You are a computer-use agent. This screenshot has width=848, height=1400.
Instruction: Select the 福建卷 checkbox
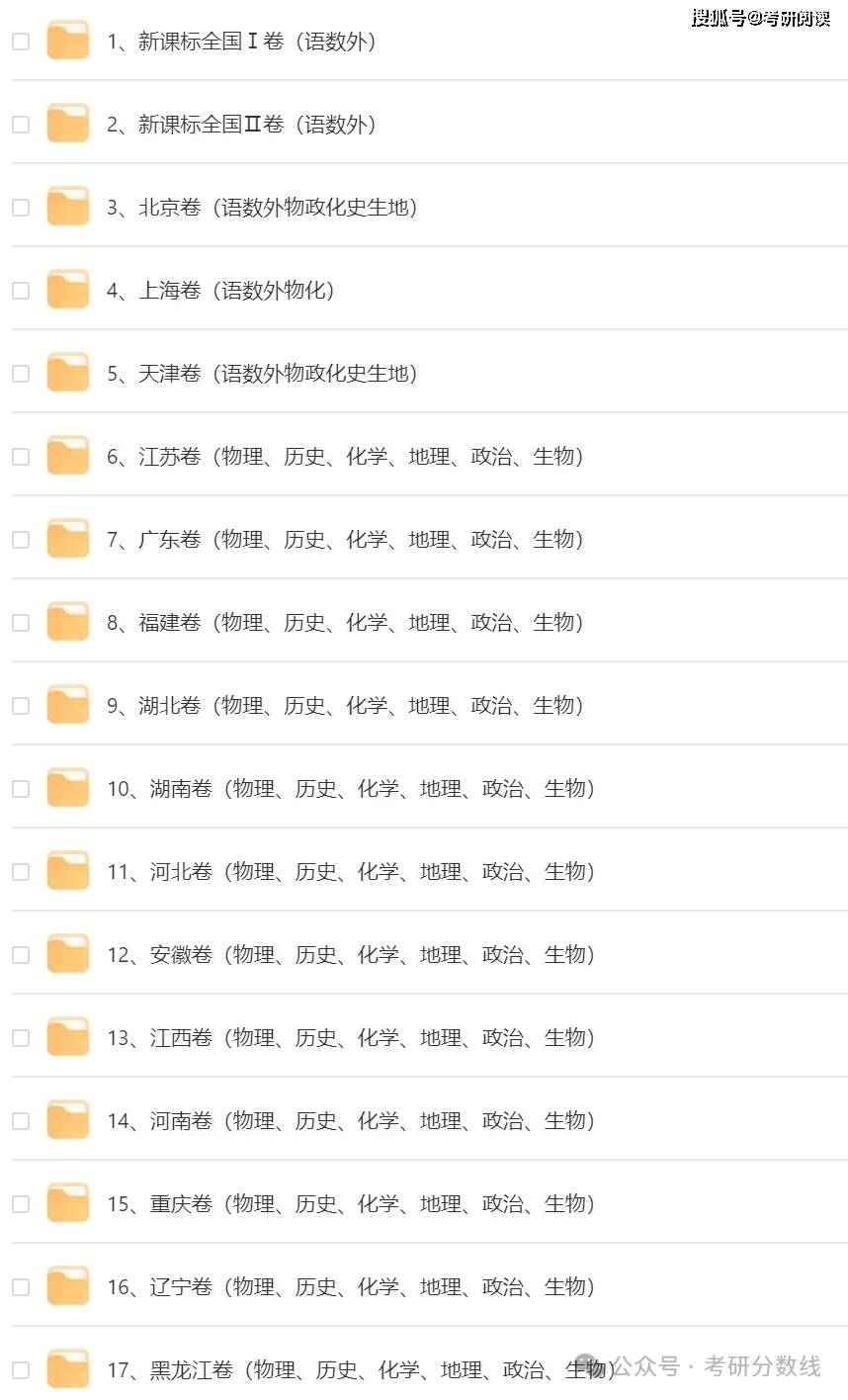click(x=21, y=623)
